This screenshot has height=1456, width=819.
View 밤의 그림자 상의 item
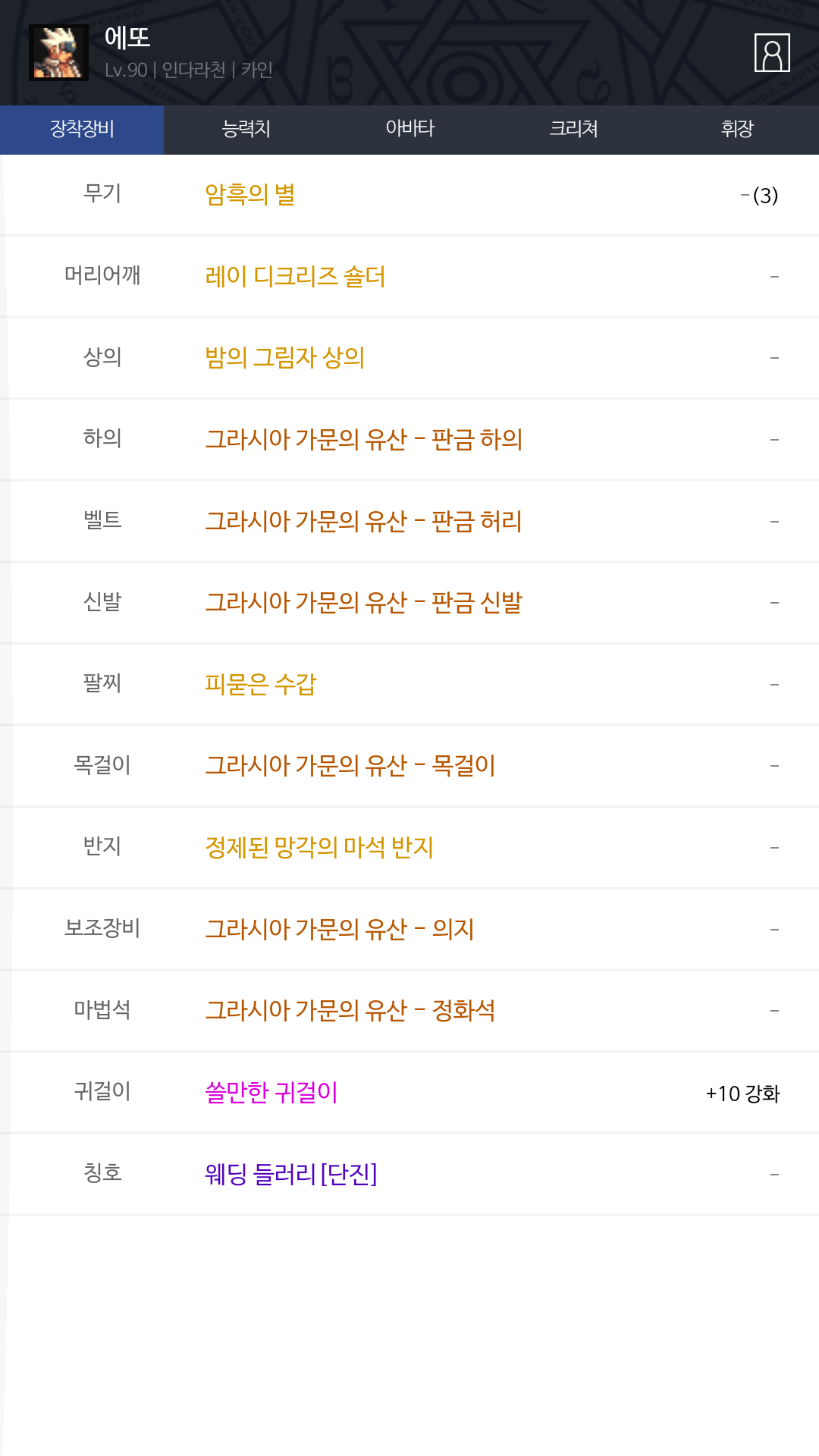pos(285,358)
